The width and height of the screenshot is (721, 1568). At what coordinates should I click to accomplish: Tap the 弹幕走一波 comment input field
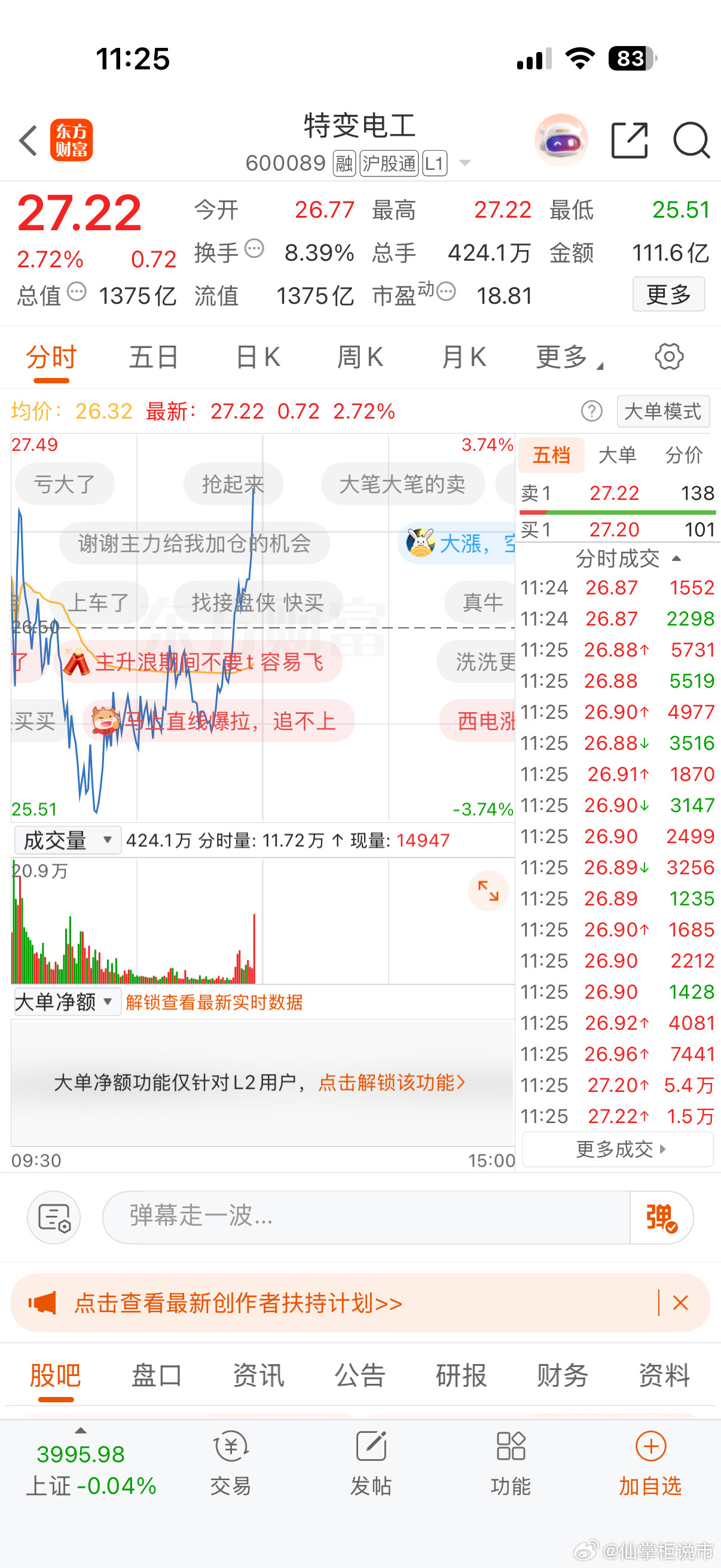[x=304, y=1218]
